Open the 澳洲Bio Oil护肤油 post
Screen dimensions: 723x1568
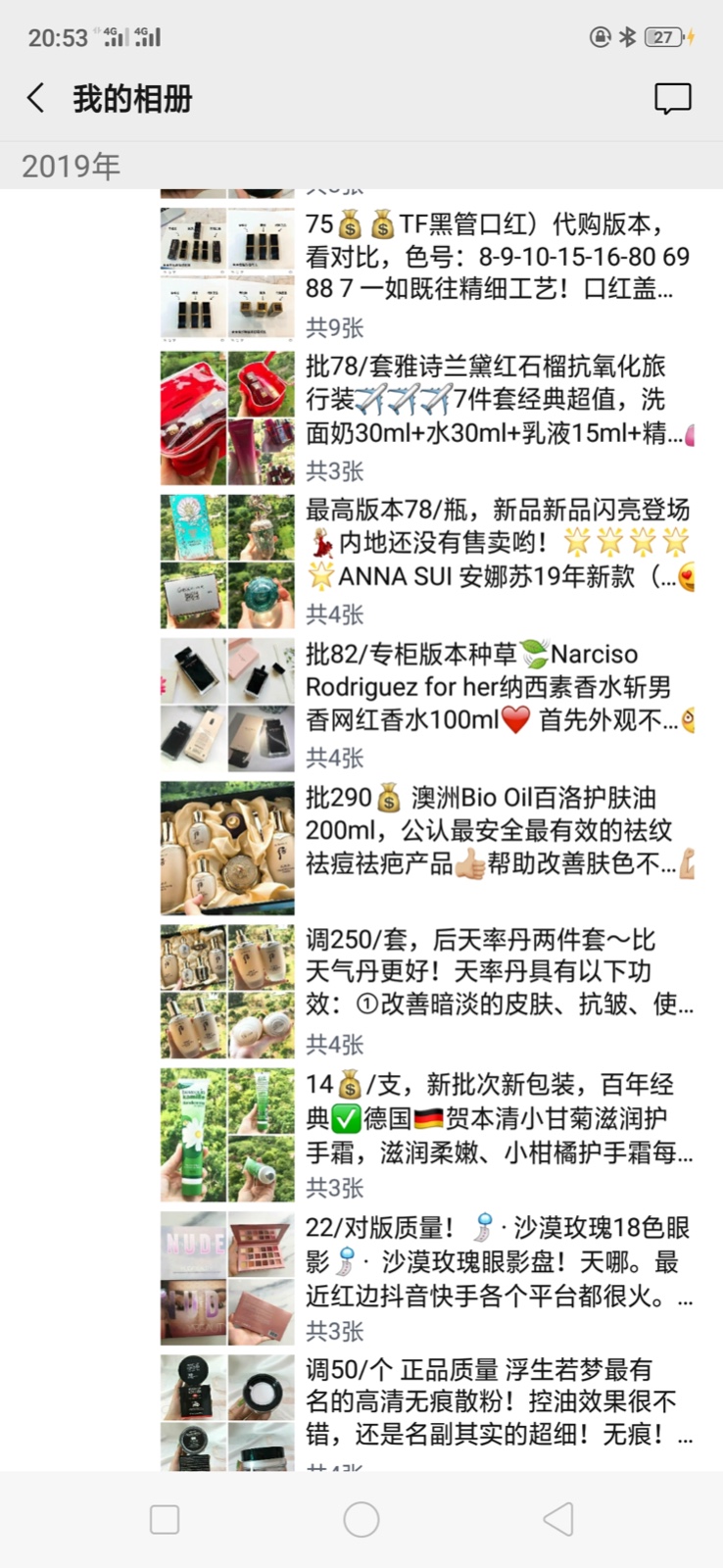(x=498, y=830)
